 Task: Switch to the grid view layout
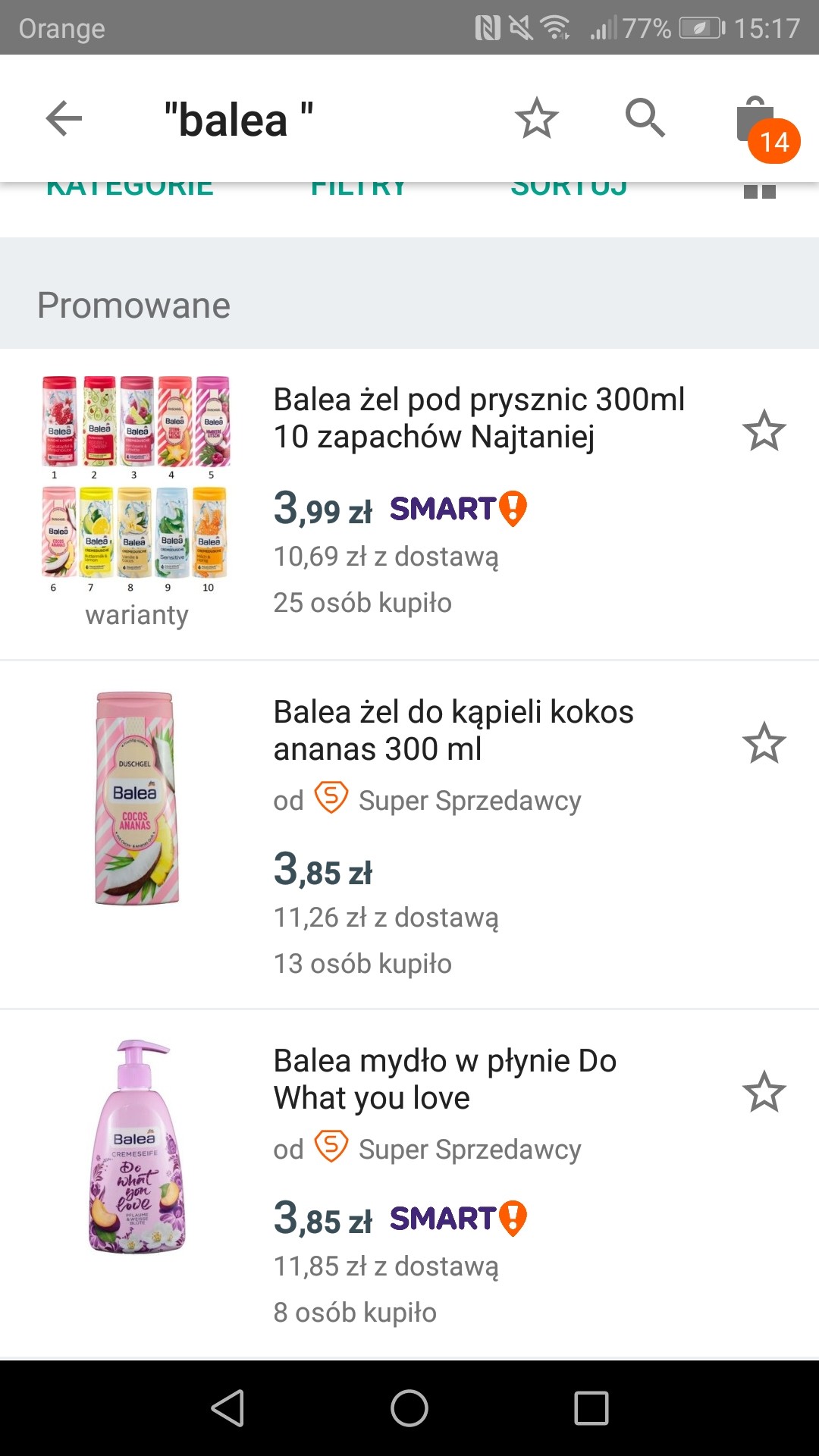759,191
